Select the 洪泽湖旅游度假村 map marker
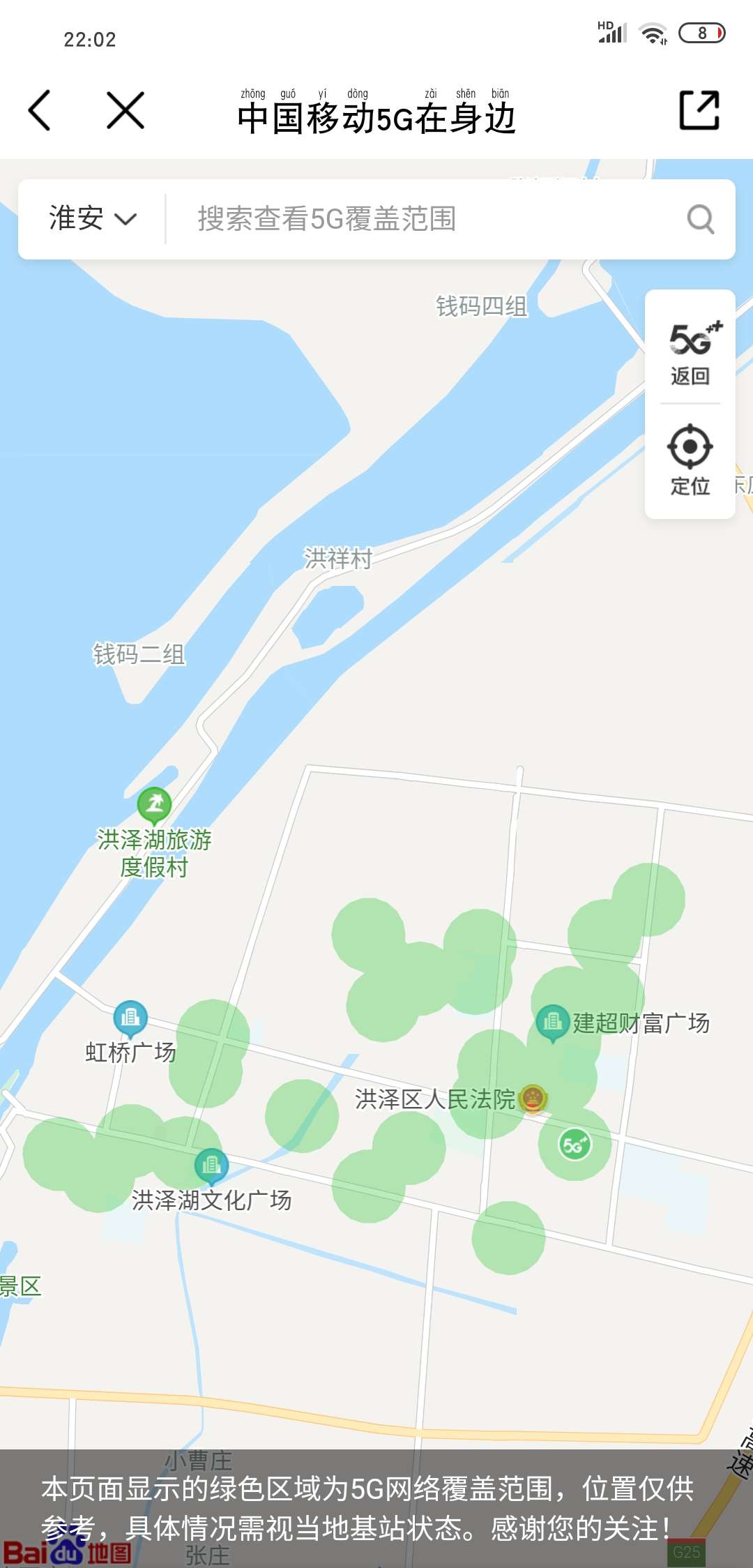 (x=155, y=806)
